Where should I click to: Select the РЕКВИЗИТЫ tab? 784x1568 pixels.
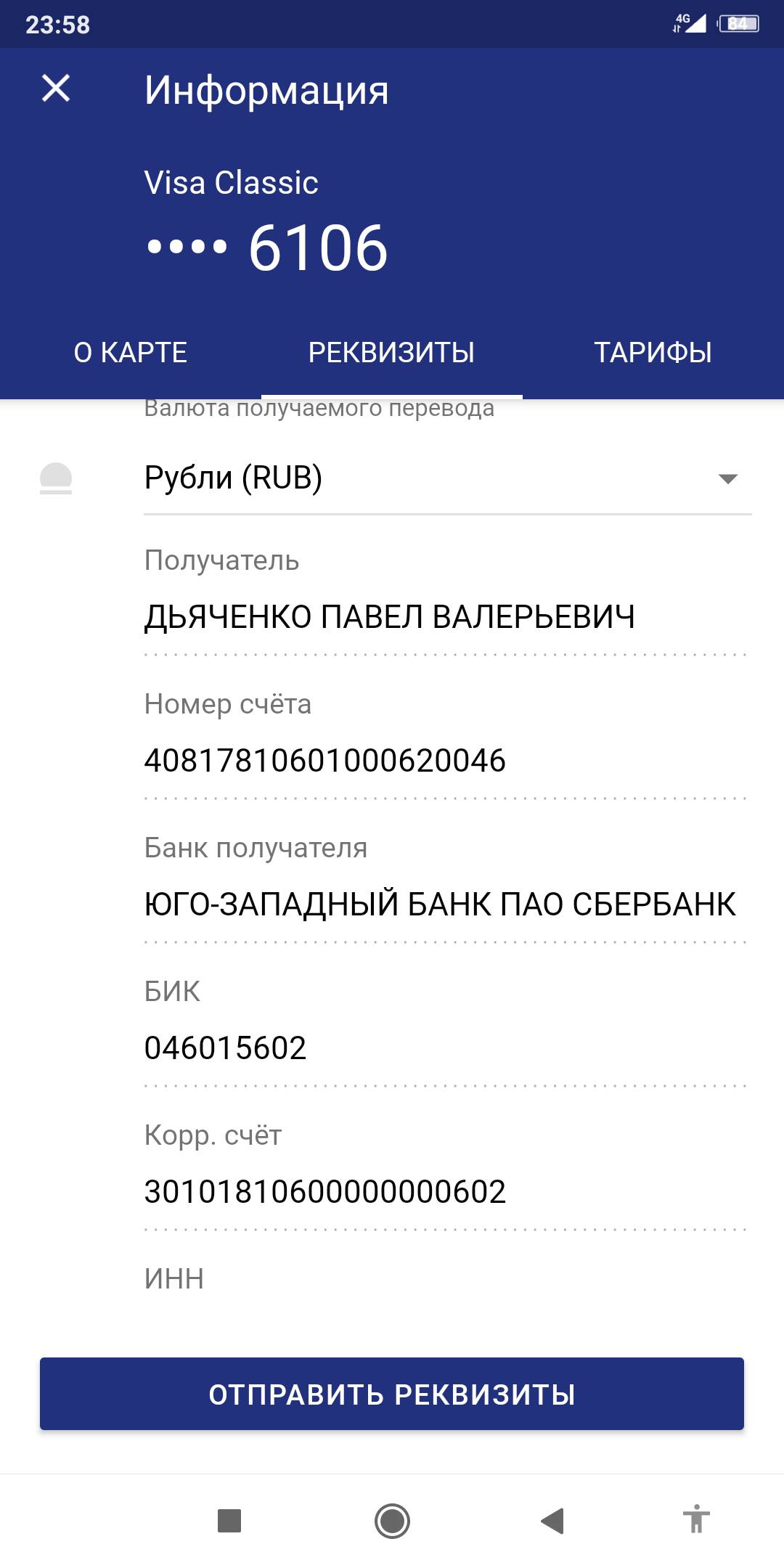(391, 353)
